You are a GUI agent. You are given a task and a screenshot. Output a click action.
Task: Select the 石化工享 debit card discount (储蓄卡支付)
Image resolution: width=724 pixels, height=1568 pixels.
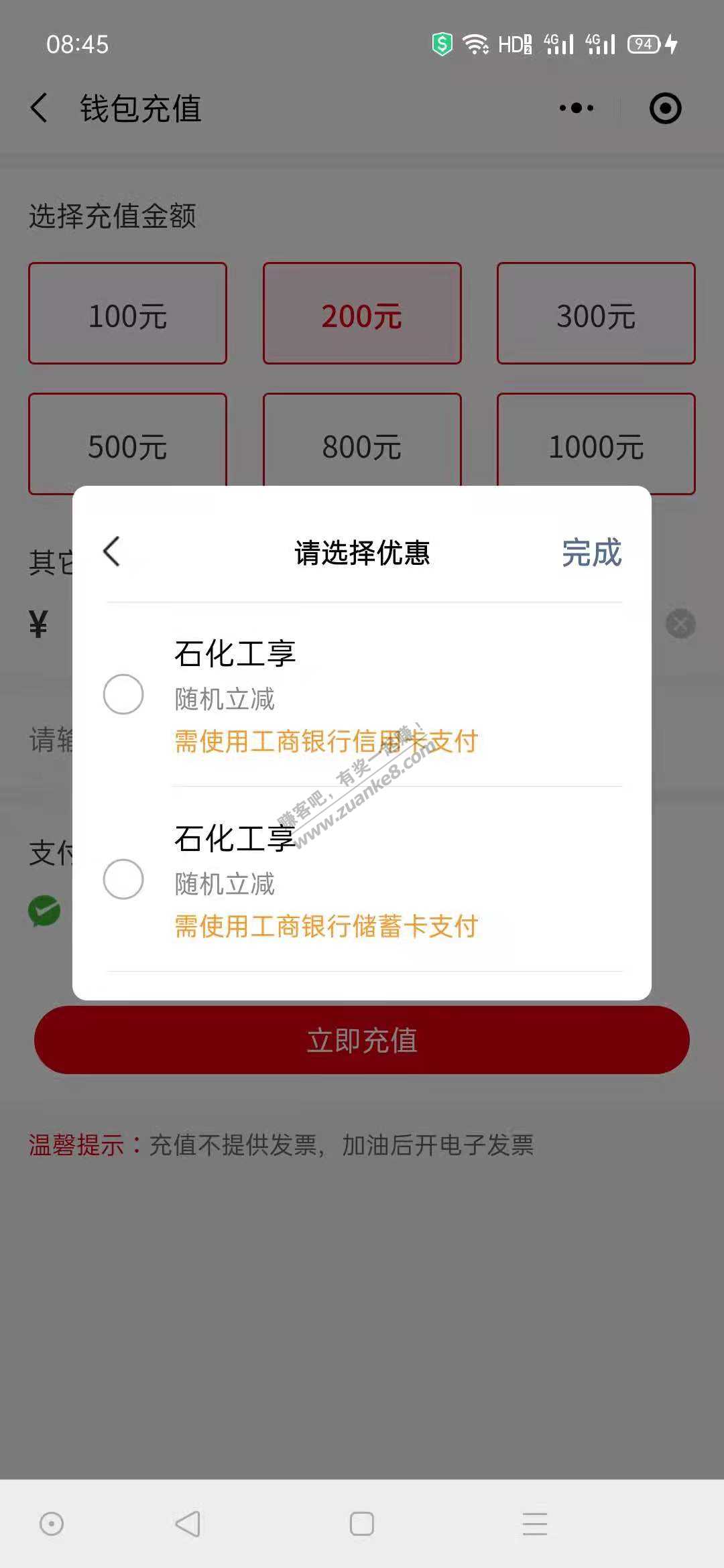(x=123, y=879)
